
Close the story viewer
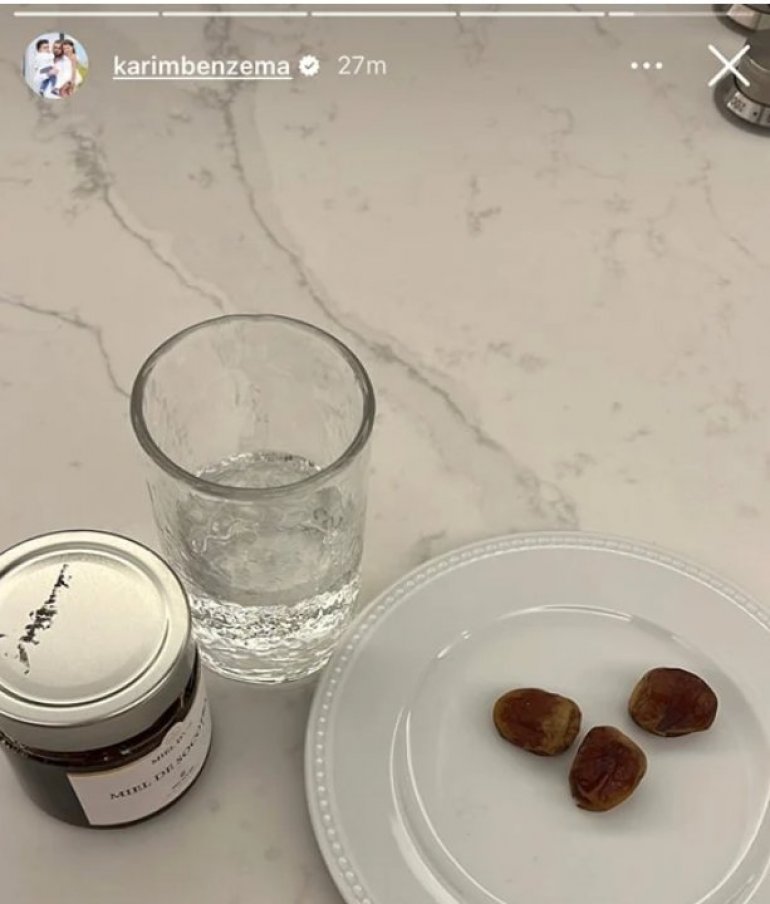(728, 66)
